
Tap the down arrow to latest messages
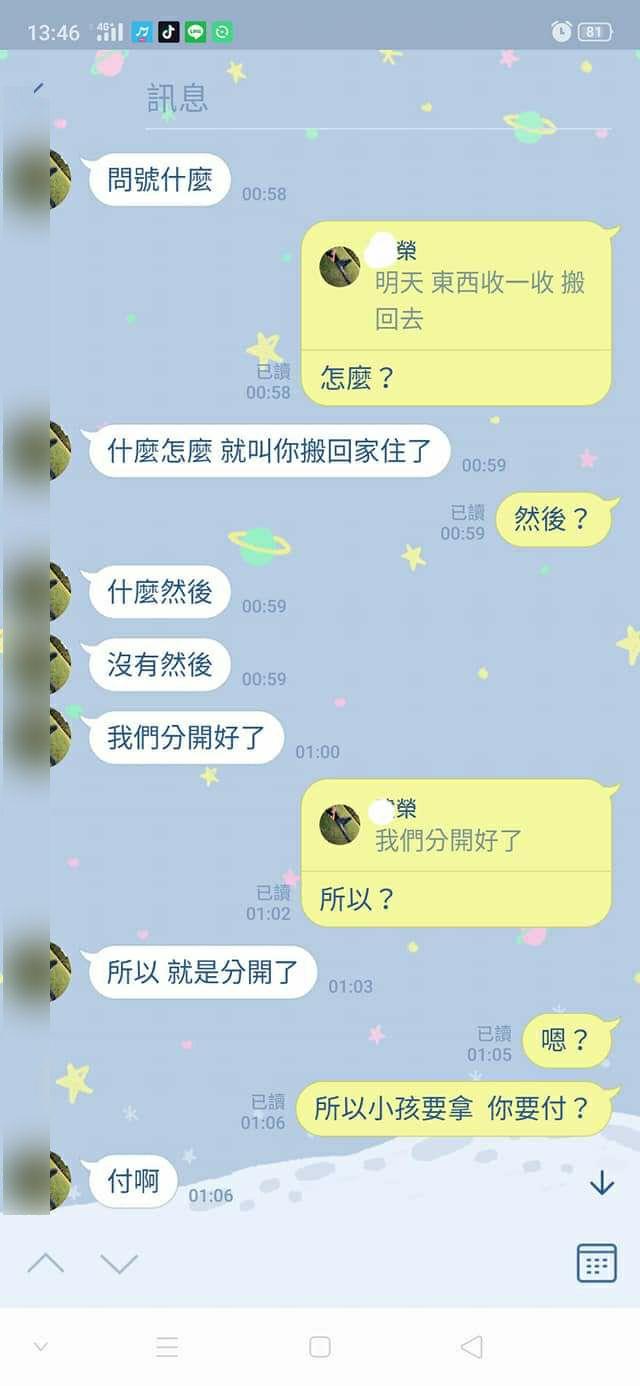[x=601, y=1184]
